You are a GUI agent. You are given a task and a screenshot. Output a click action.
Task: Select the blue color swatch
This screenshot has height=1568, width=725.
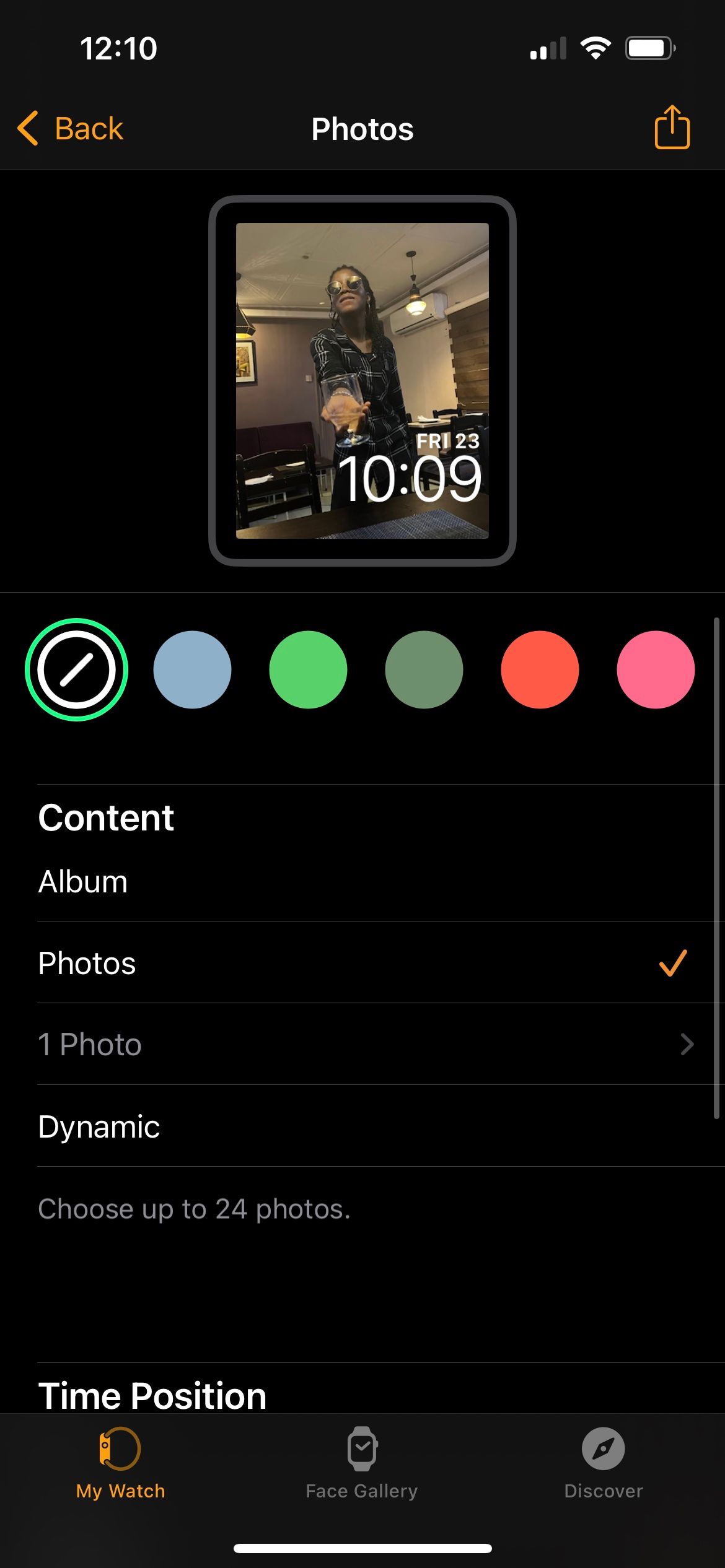pyautogui.click(x=193, y=670)
